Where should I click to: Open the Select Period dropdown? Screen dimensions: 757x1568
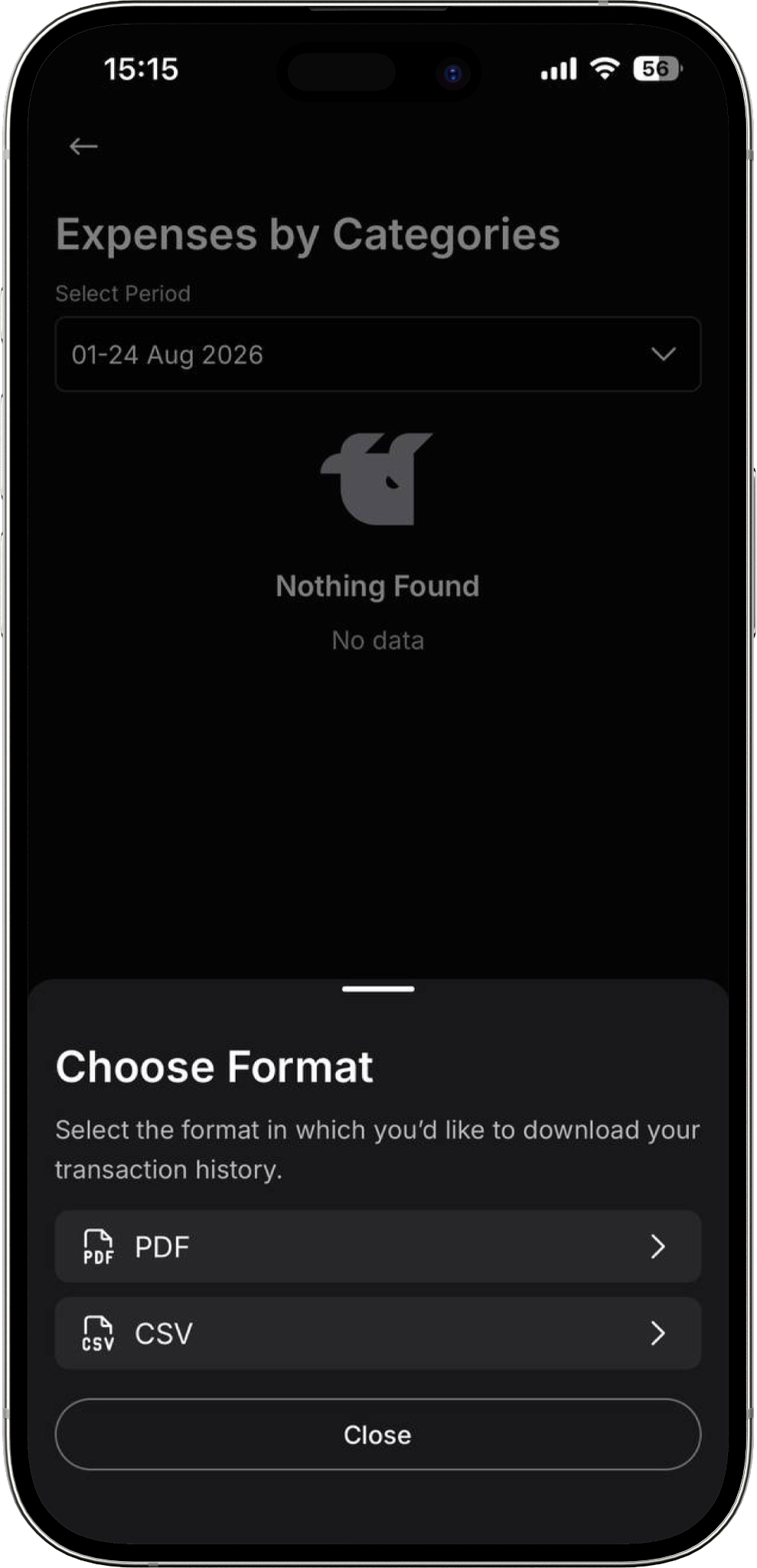378,354
